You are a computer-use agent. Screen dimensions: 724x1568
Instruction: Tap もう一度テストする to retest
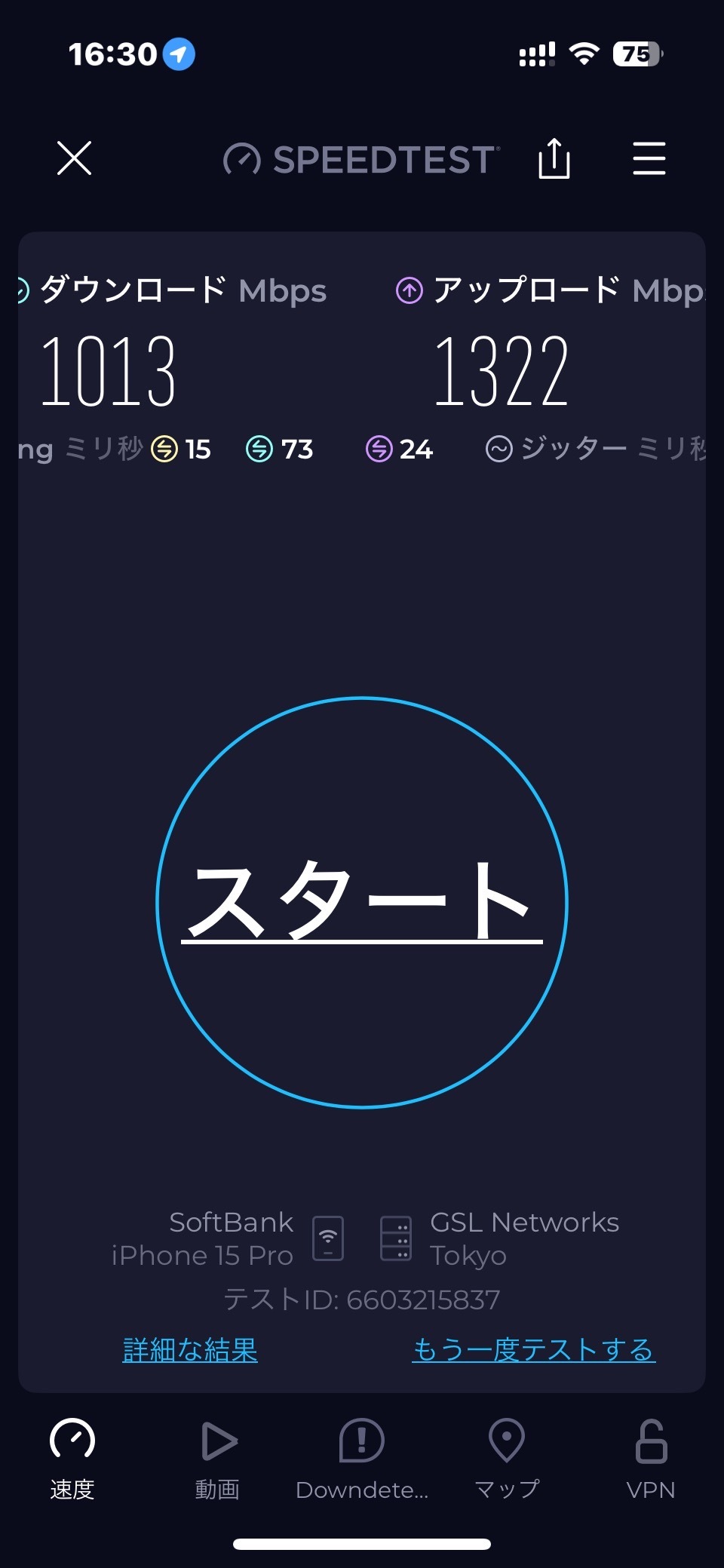click(534, 1350)
